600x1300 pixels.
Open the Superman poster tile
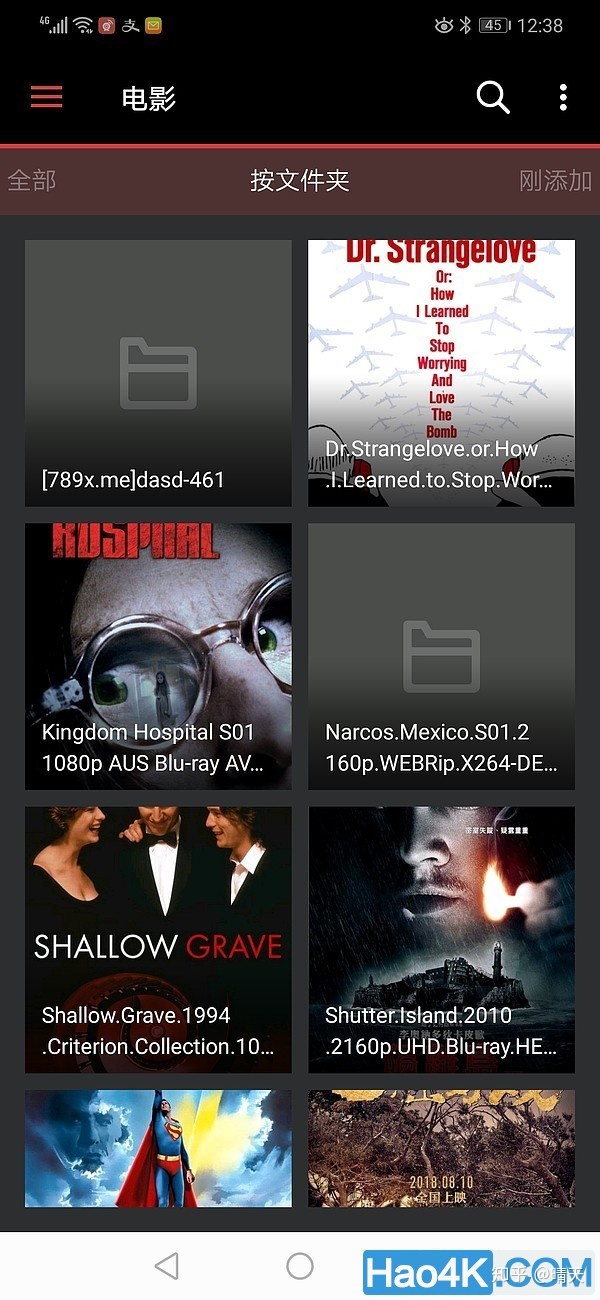tap(158, 1148)
